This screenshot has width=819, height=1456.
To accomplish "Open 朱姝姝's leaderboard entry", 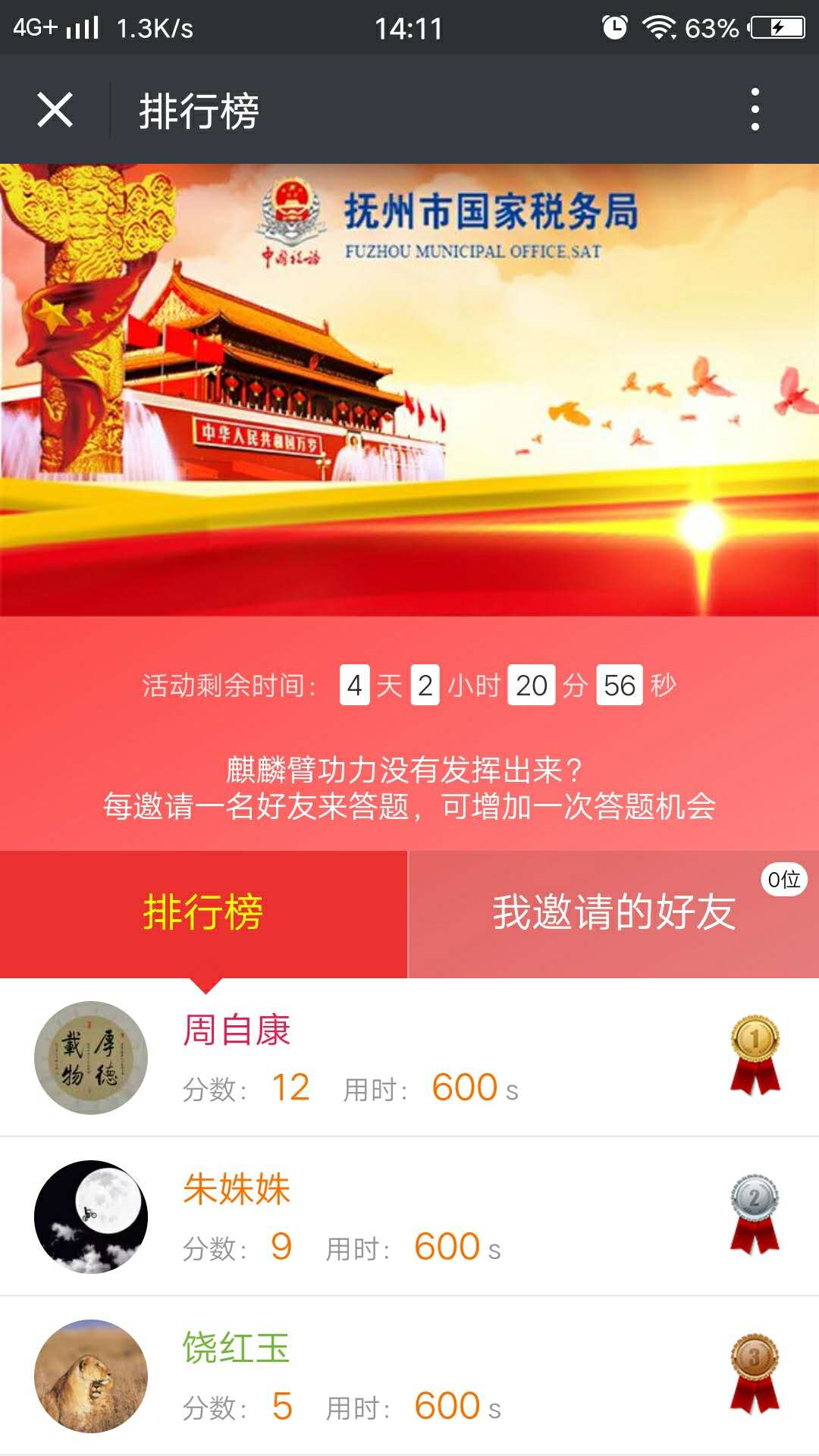I will pyautogui.click(x=409, y=1217).
